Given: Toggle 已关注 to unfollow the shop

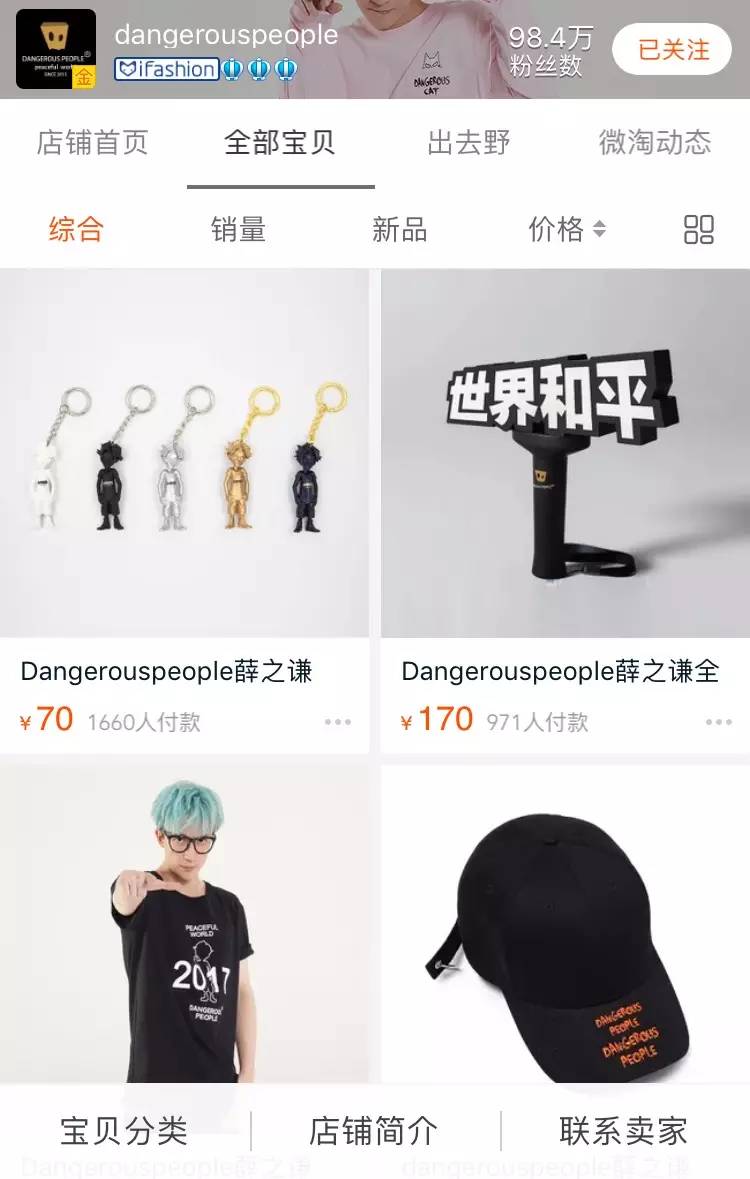Looking at the screenshot, I should [x=672, y=47].
